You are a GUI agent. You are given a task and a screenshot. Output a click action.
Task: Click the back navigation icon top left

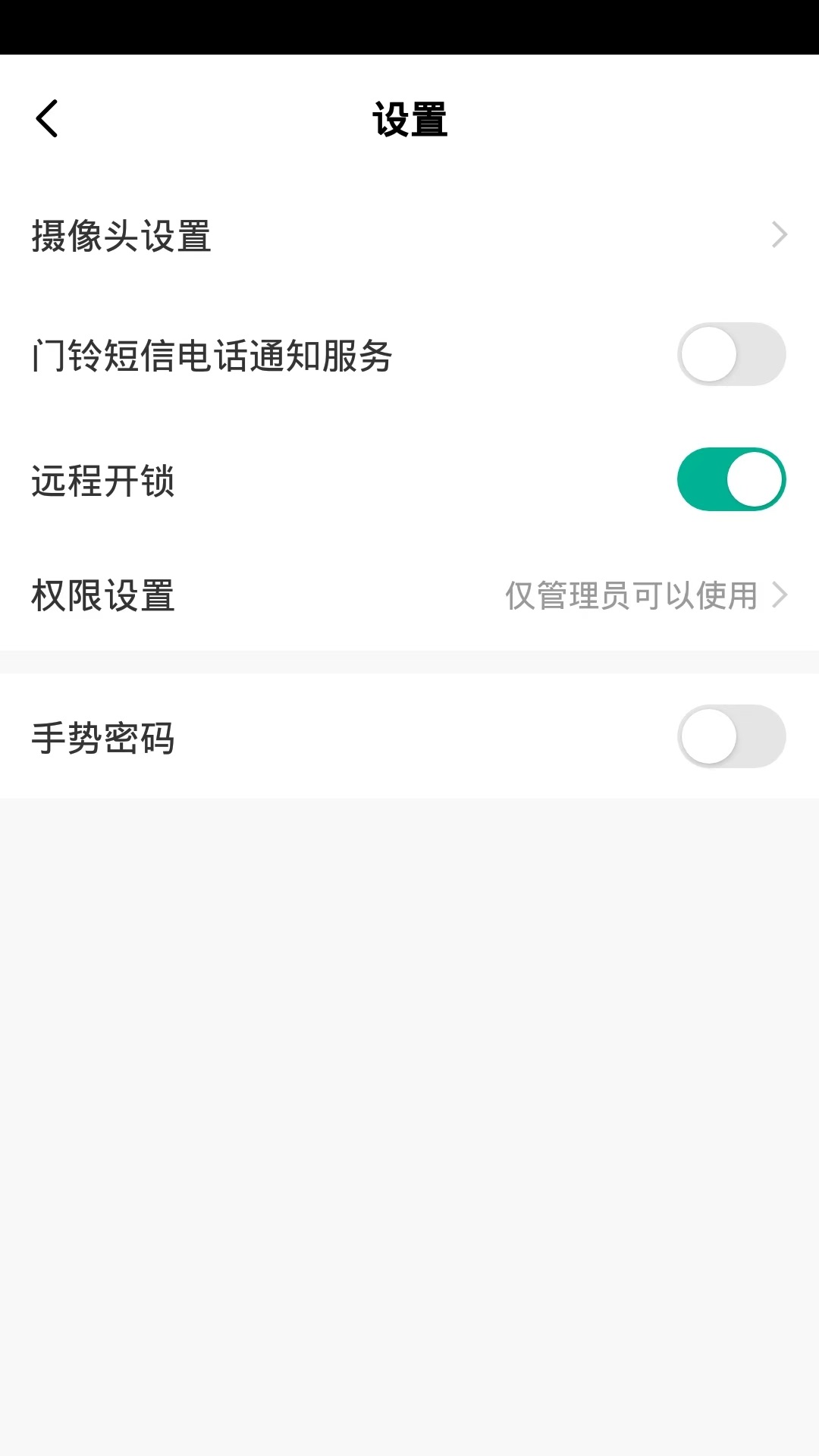[x=47, y=118]
